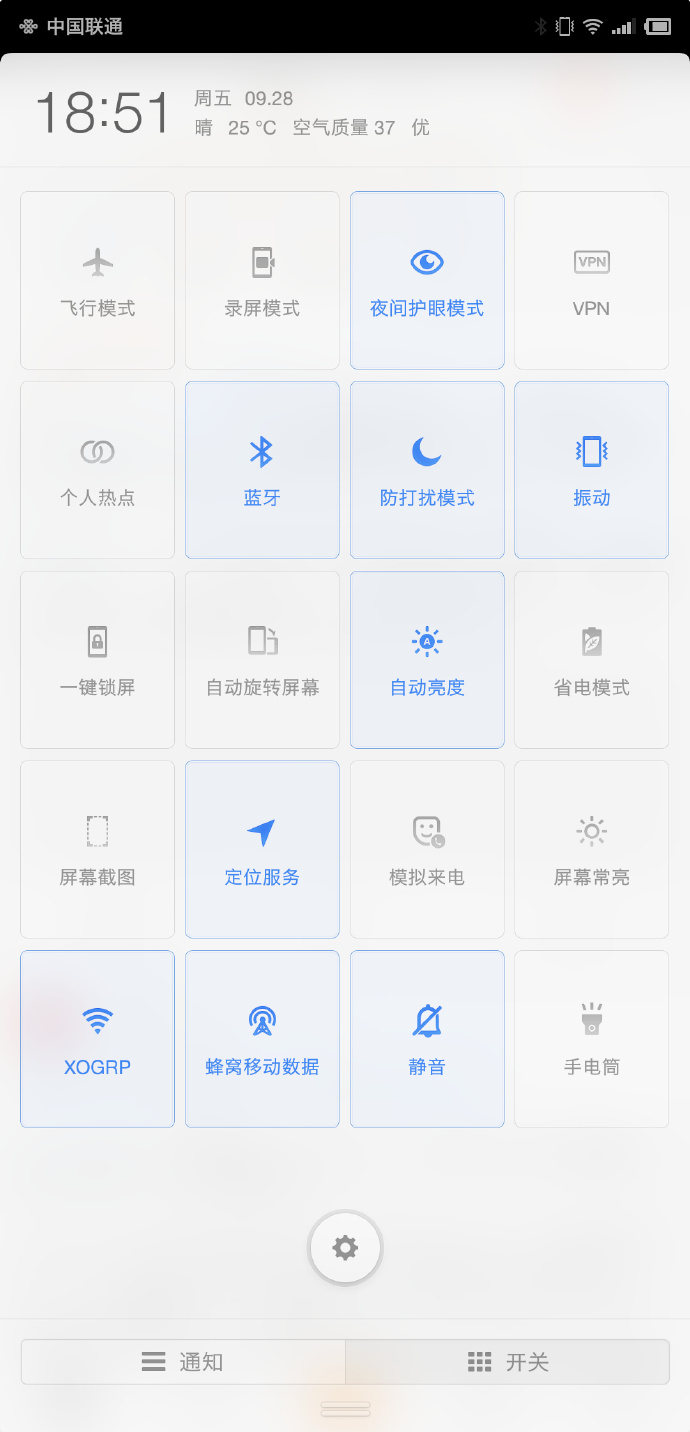Turn off 振动 vibration
The height and width of the screenshot is (1432, 690).
[x=591, y=470]
